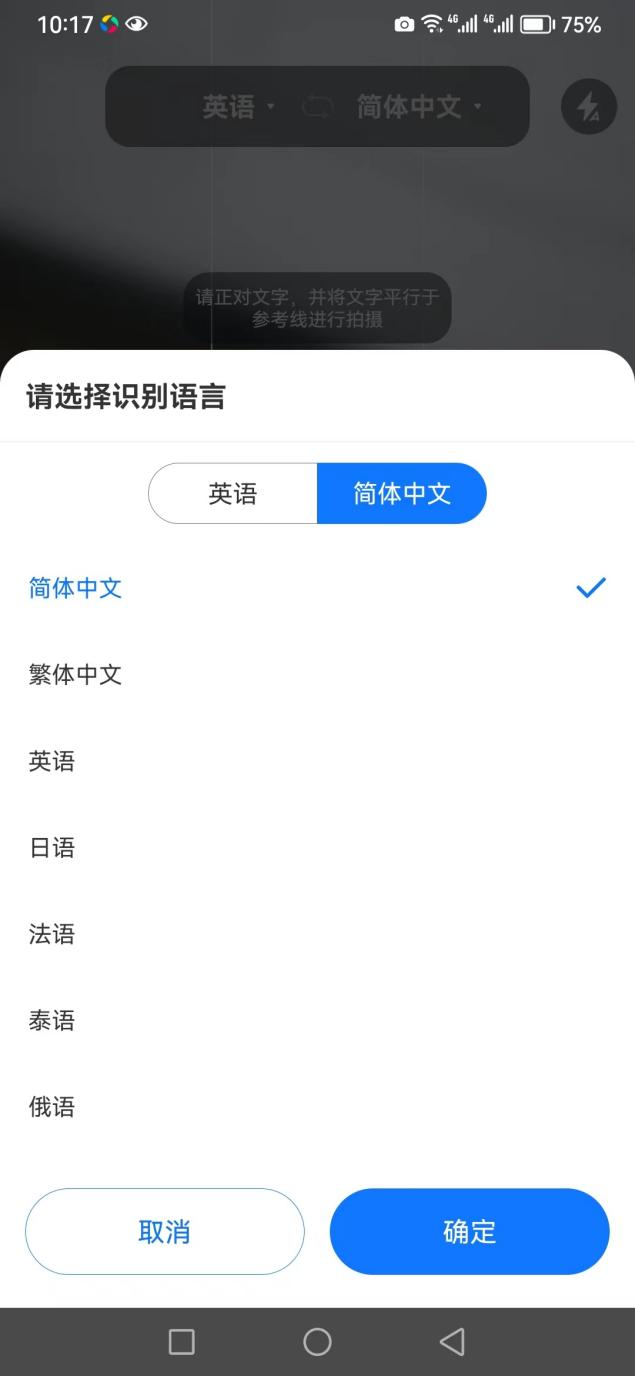Select 俄语 as the language
635x1376 pixels.
click(x=52, y=1107)
